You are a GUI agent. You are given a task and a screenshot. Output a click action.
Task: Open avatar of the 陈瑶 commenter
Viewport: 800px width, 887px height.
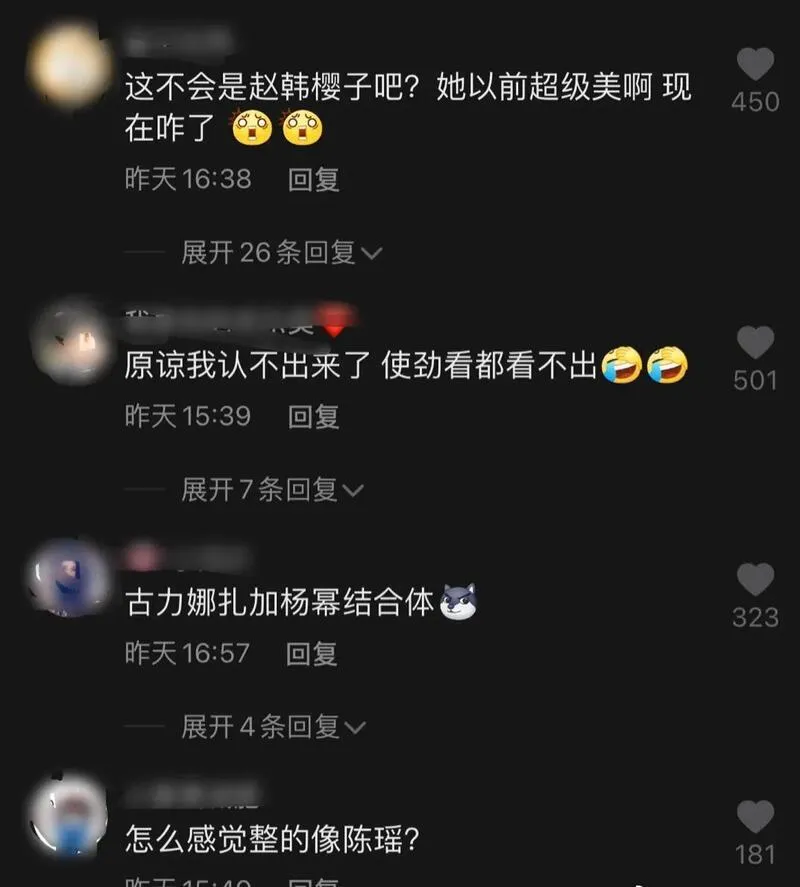pyautogui.click(x=69, y=815)
